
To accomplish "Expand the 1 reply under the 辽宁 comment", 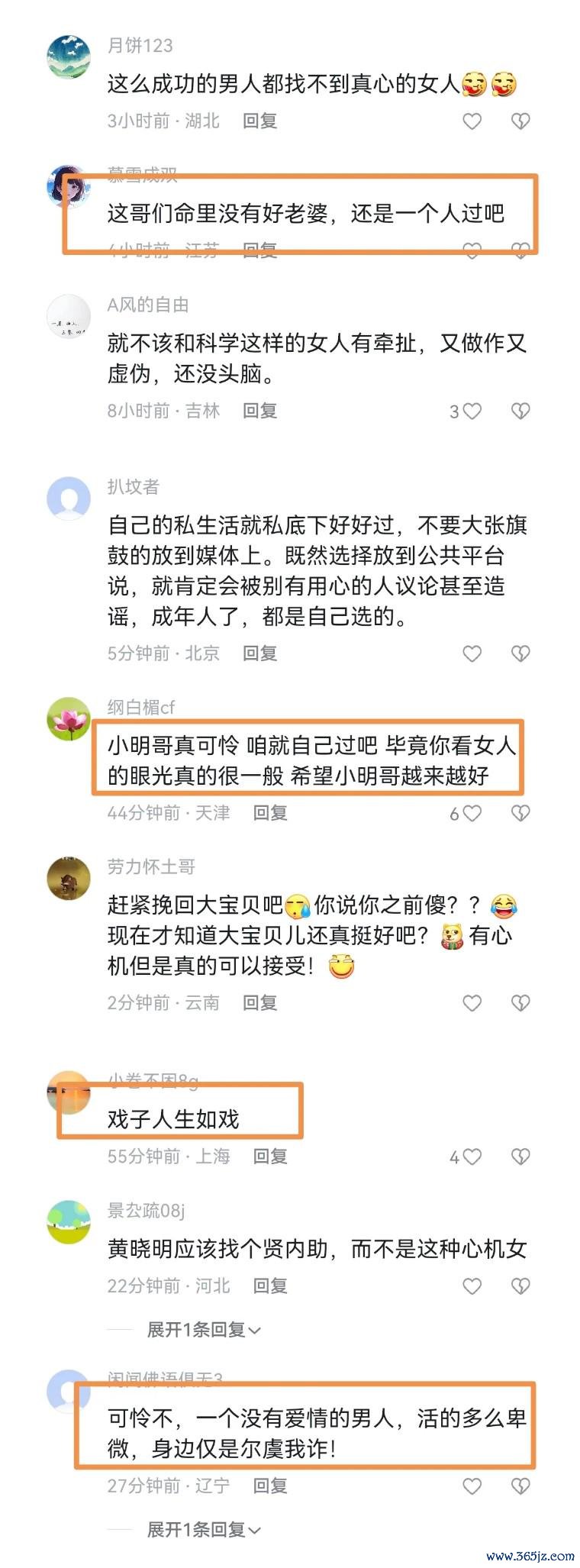I will coord(203,1530).
